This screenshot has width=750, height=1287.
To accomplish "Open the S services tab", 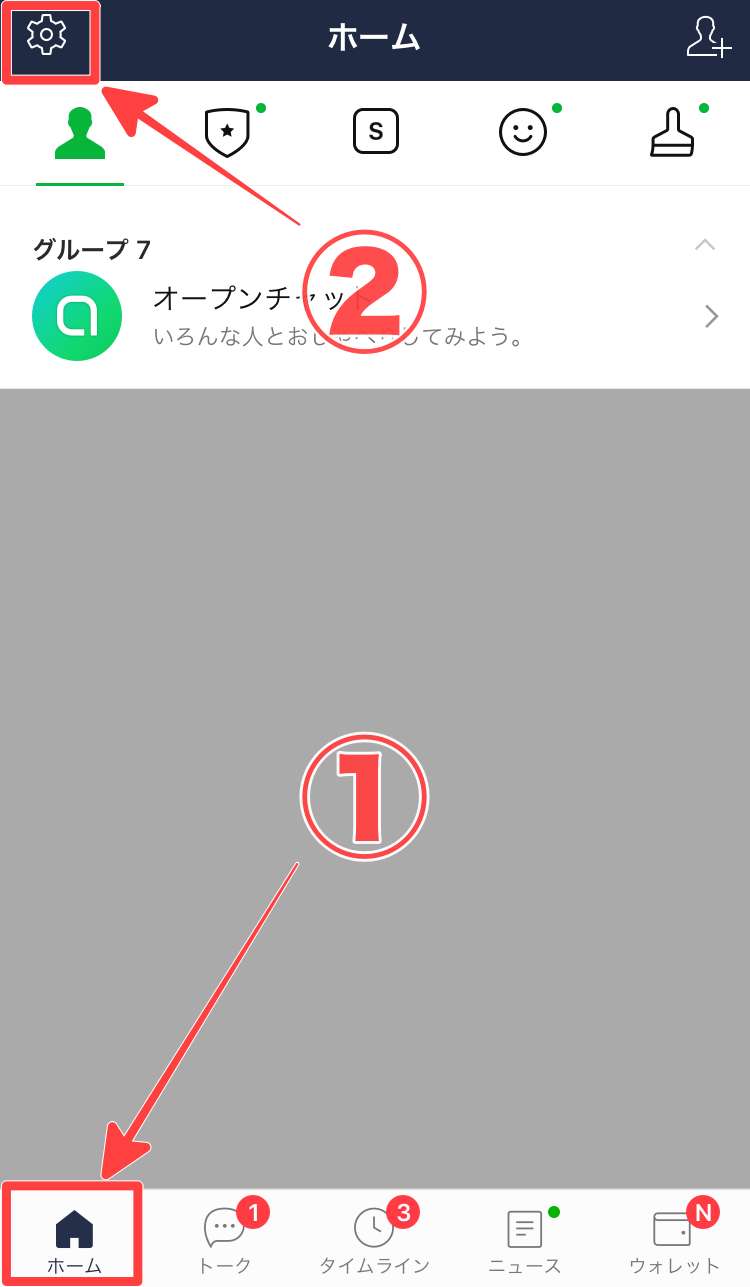I will 375,132.
